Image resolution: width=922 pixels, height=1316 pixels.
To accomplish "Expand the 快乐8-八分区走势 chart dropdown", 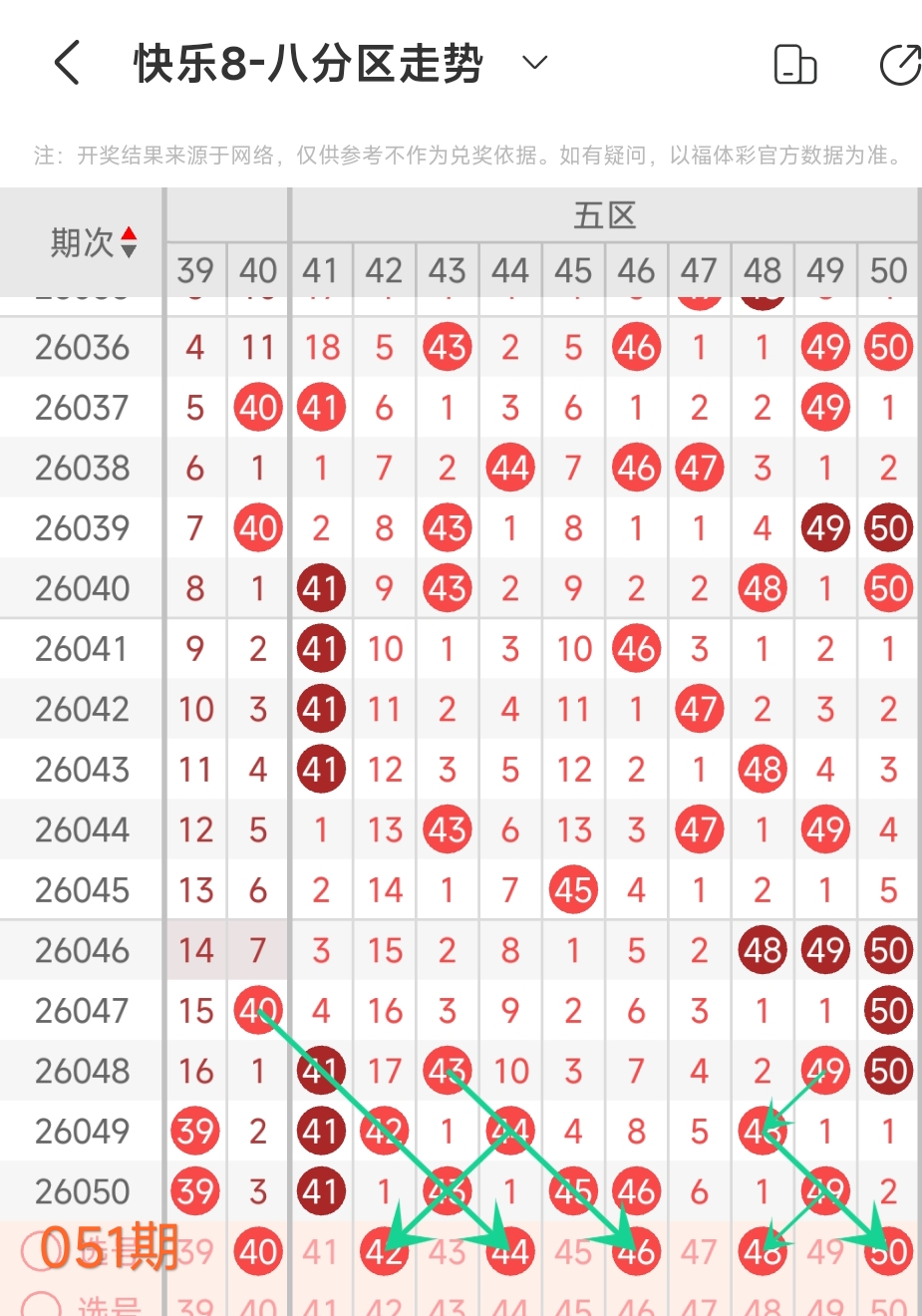I will 535,63.
